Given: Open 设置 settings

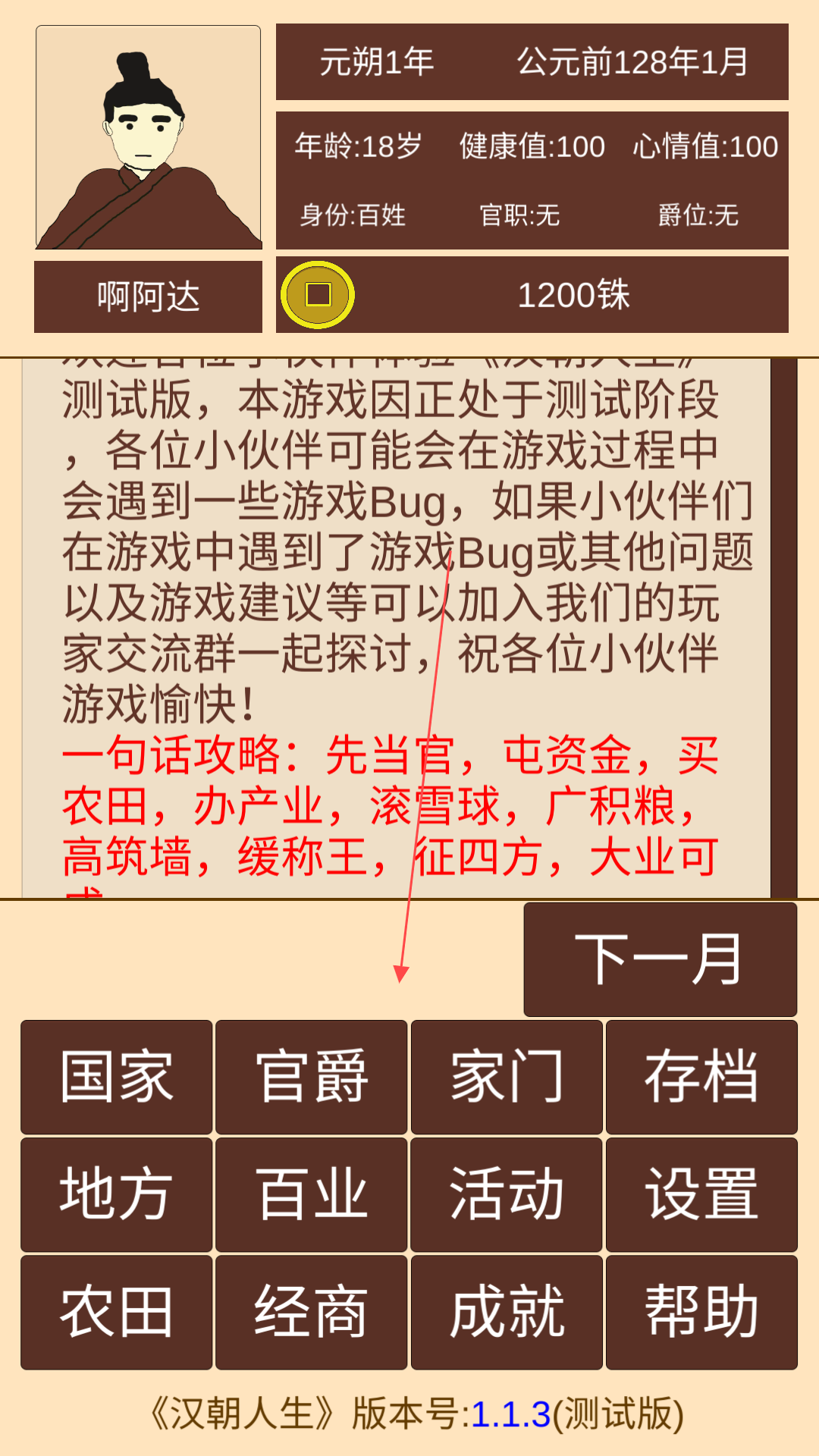Looking at the screenshot, I should [x=701, y=1194].
